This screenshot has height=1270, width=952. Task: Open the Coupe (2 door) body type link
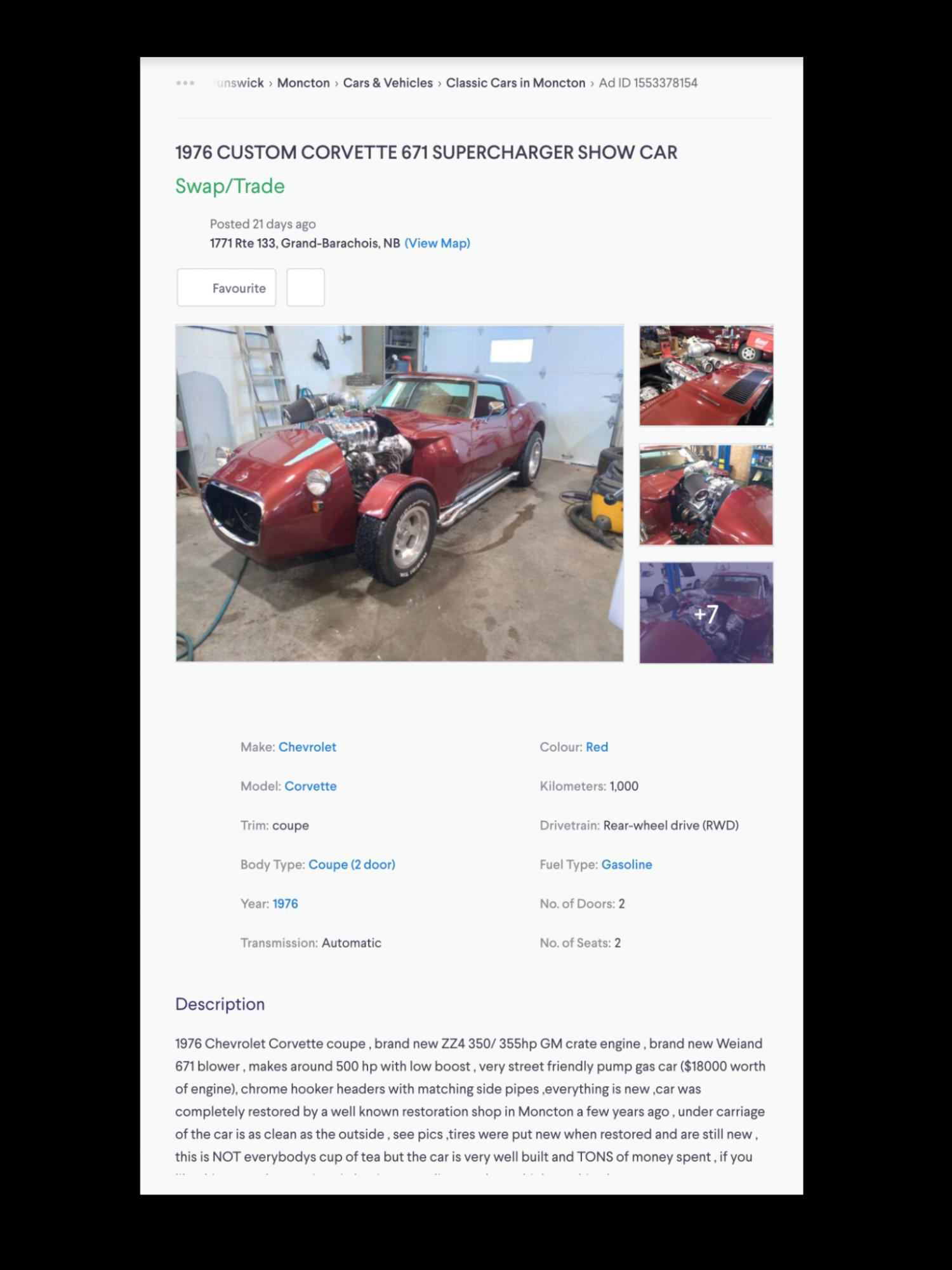point(352,864)
